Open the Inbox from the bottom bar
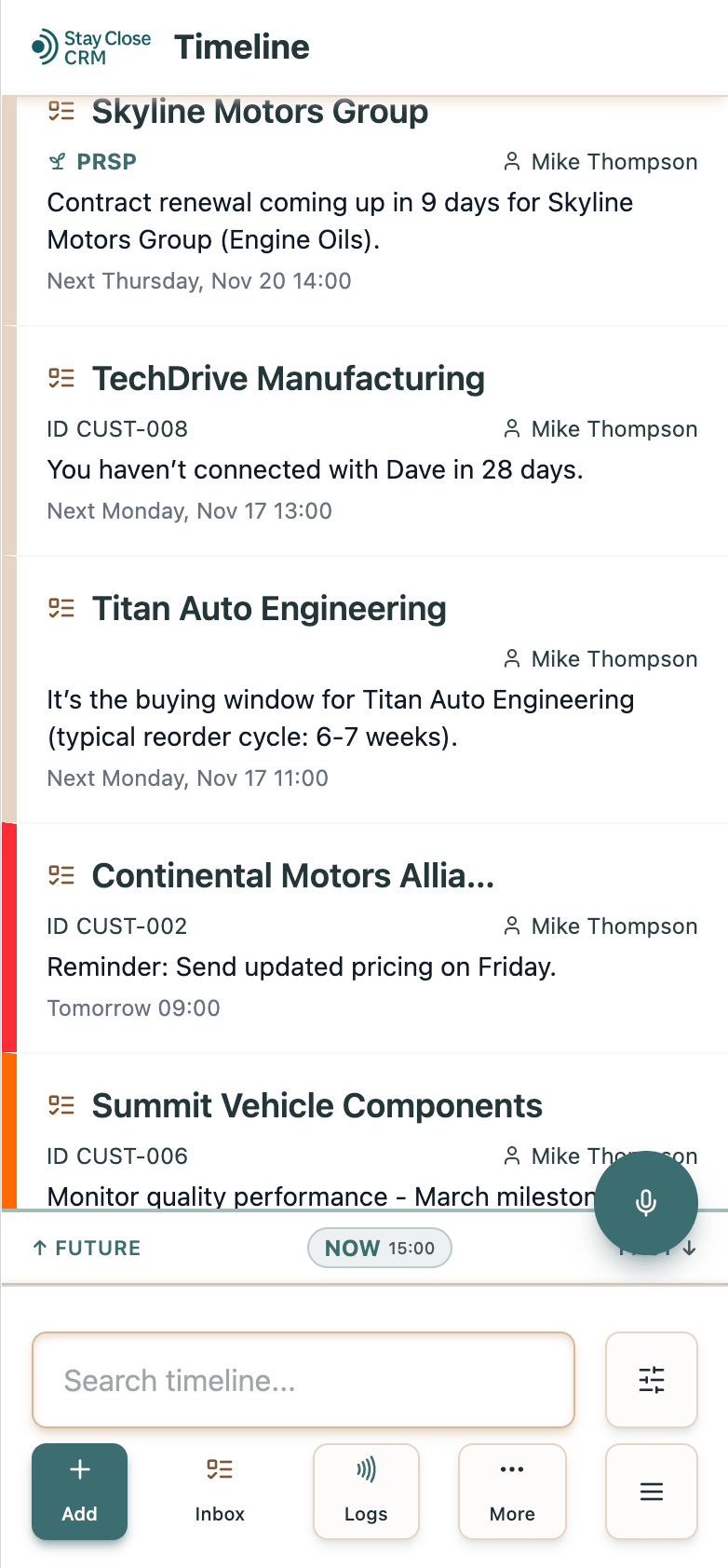Screen dimensions: 728x1568 (x=220, y=1491)
